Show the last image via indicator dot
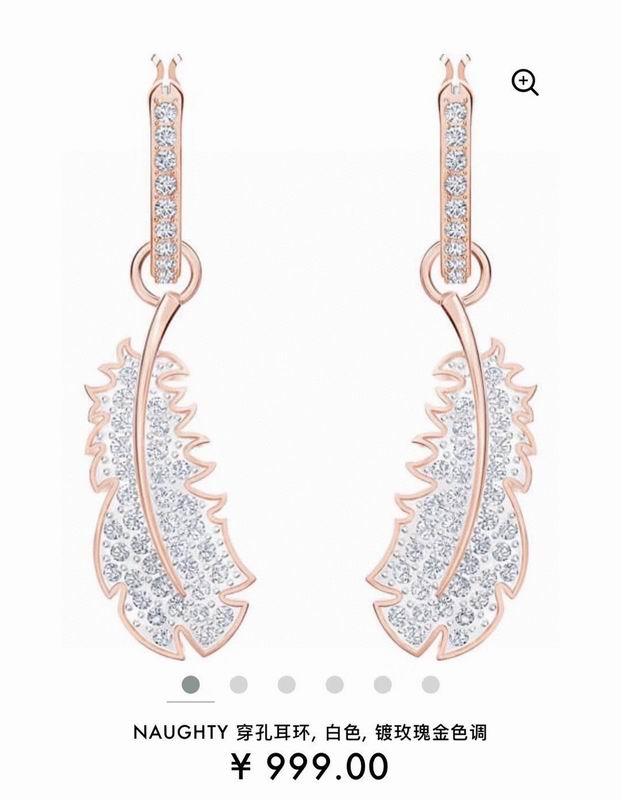The width and height of the screenshot is (621, 800). coord(431,684)
